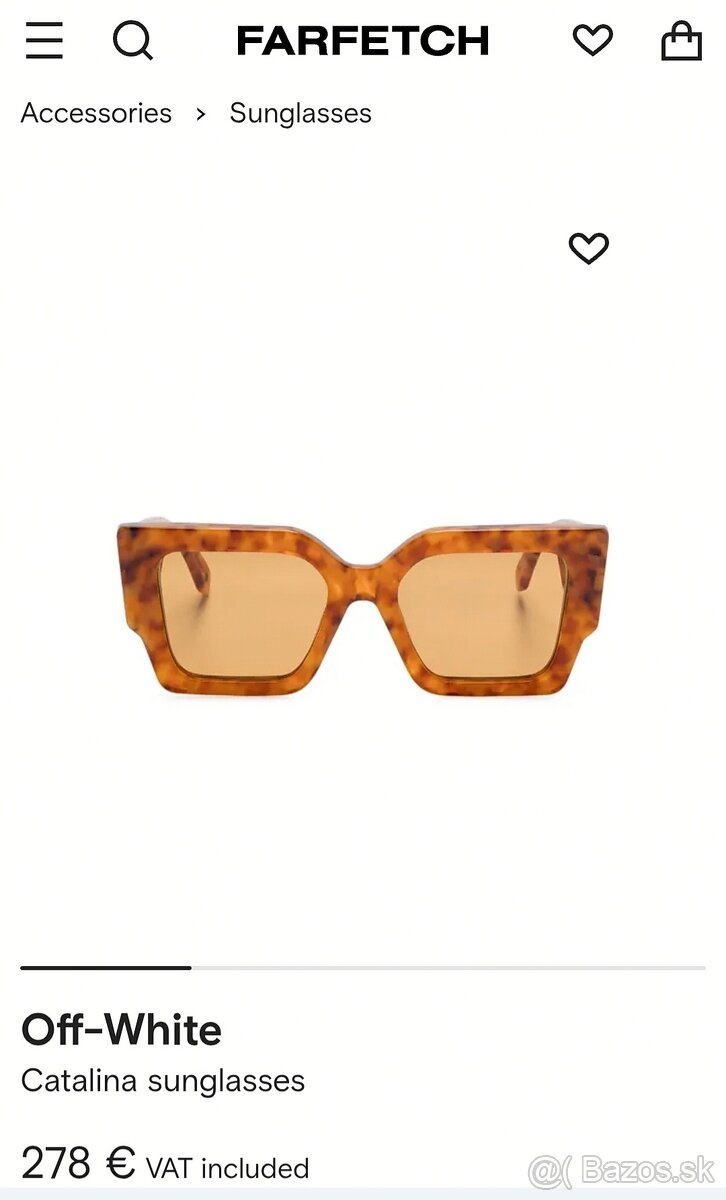Open the hamburger menu
Screen dimensions: 726x1200
44,41
